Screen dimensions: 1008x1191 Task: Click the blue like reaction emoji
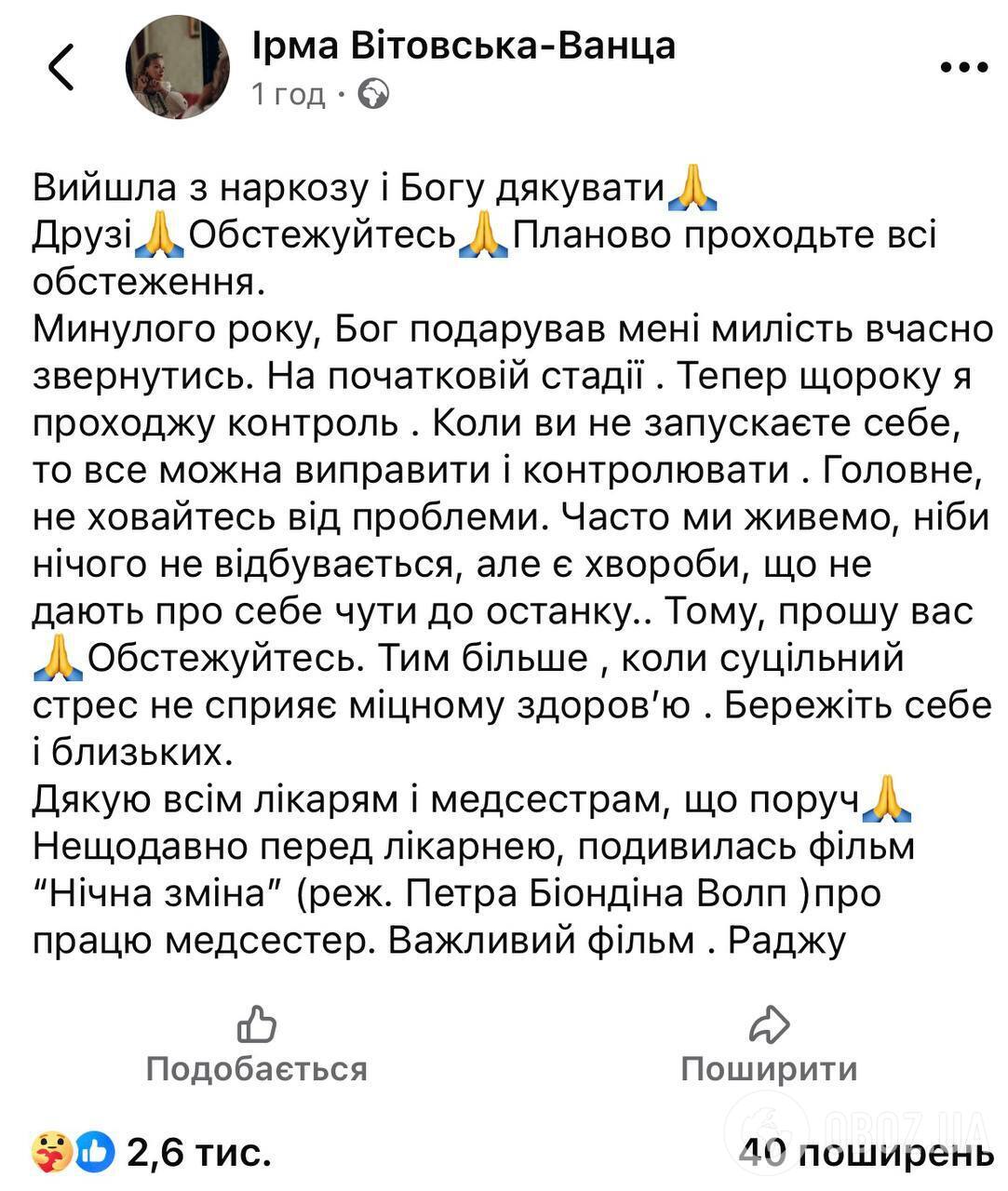click(x=96, y=1151)
